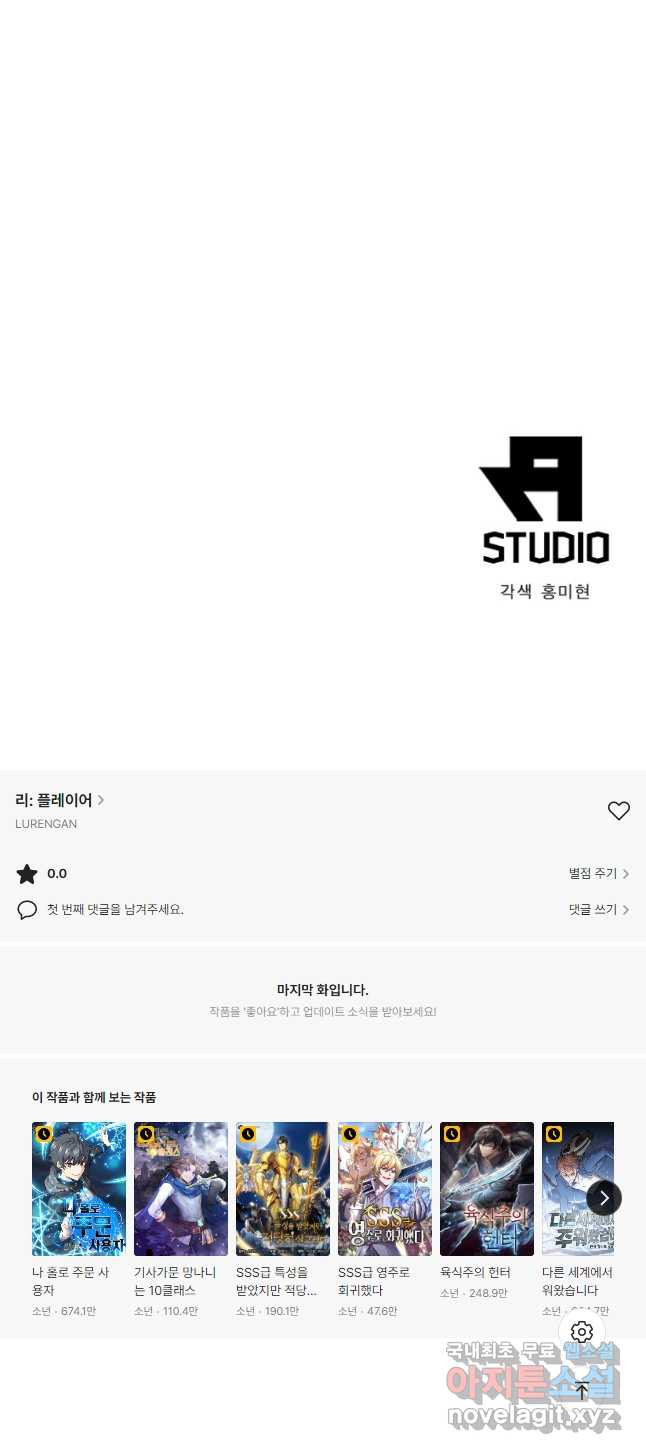Screen dimensions: 646x1454
Task: Open the 나 홀로 주문 사용자 webtoon
Action: 79,1189
